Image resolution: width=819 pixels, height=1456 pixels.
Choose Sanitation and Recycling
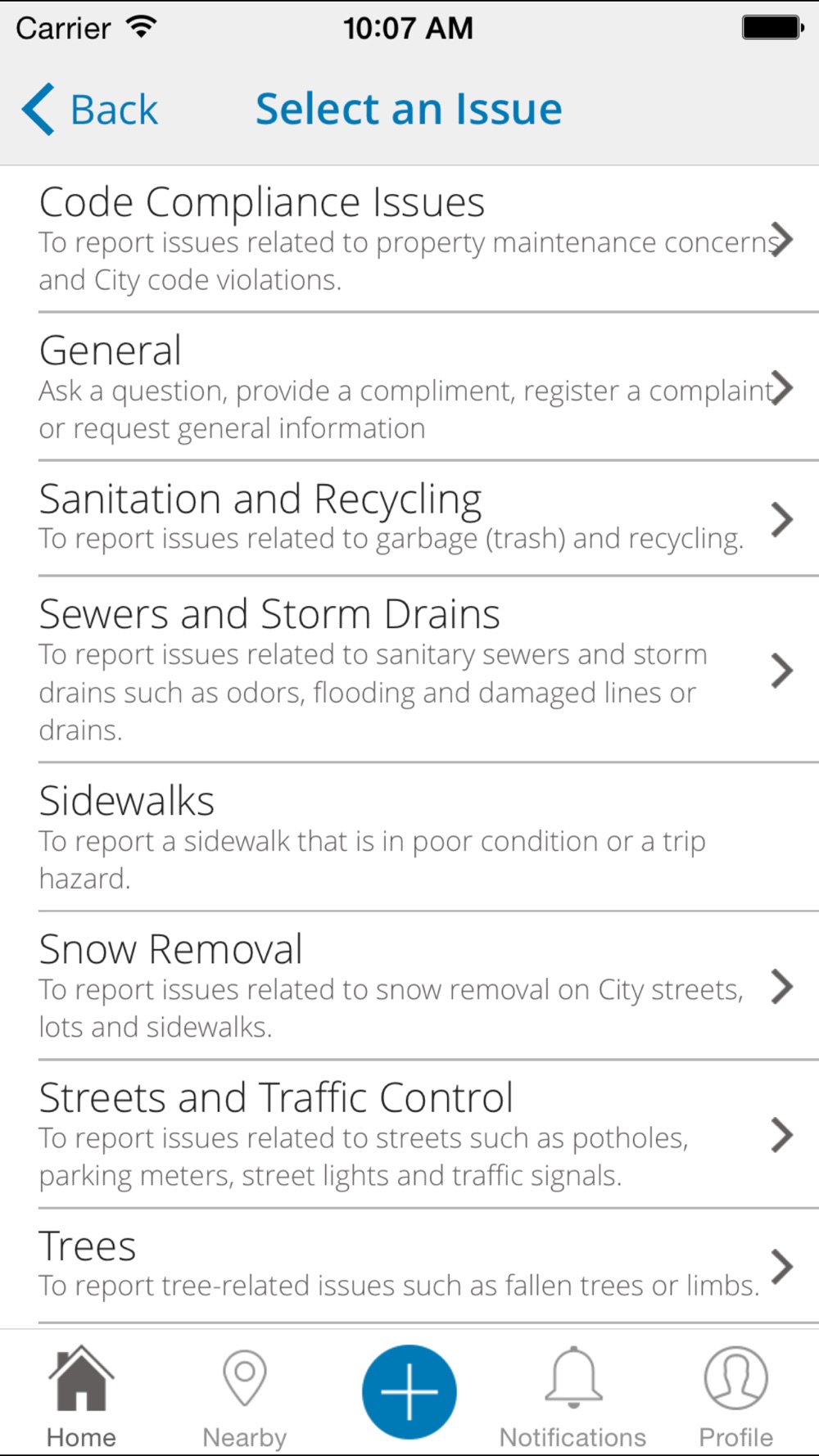(x=409, y=518)
